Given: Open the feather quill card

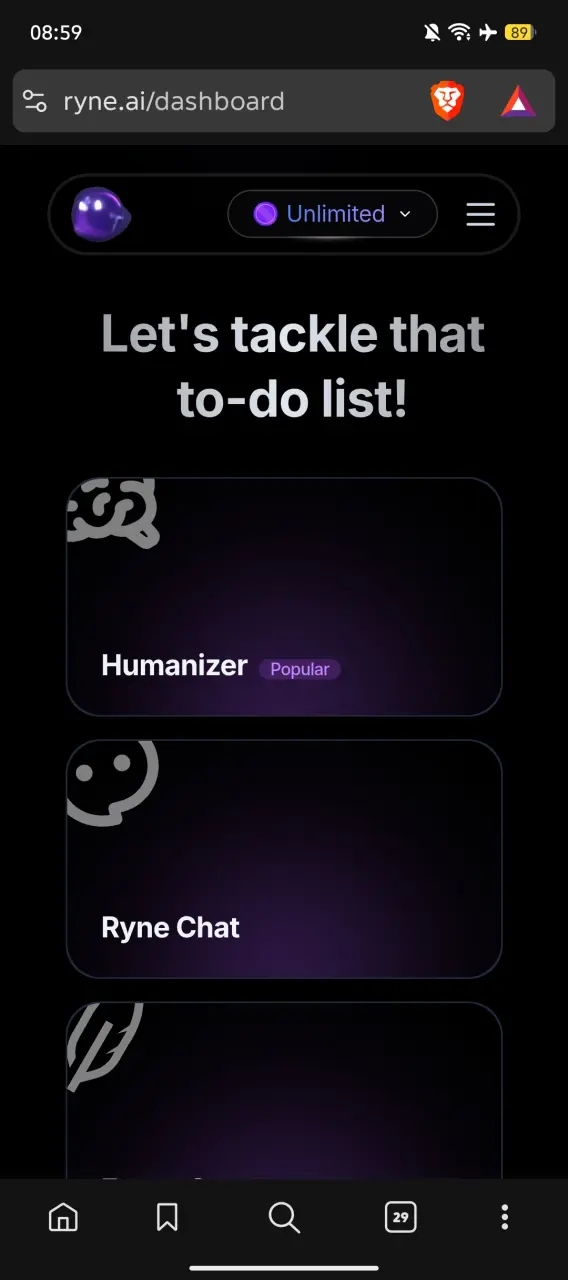Looking at the screenshot, I should [x=284, y=1090].
